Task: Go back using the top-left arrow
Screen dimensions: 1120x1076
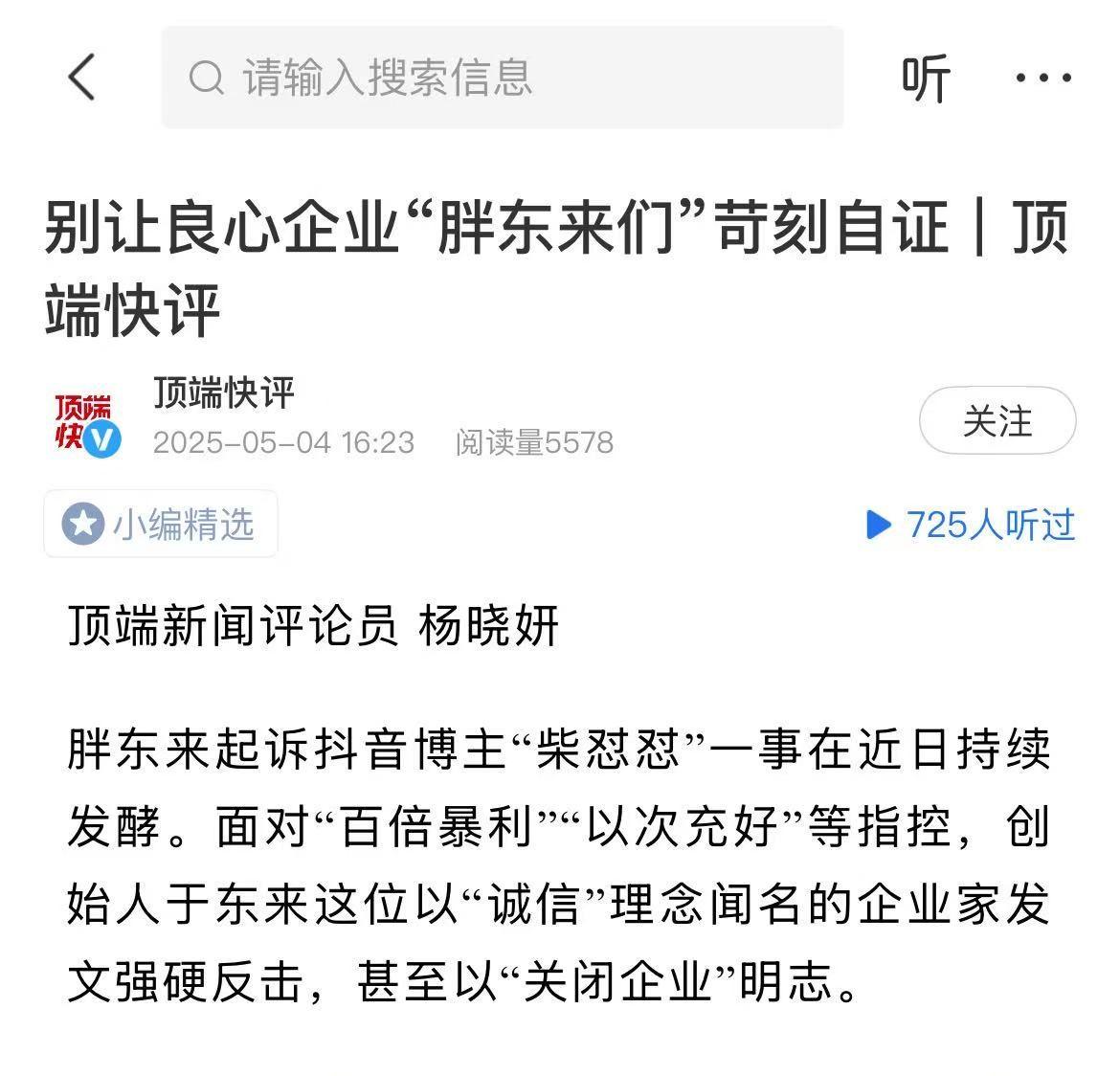Action: 82,77
